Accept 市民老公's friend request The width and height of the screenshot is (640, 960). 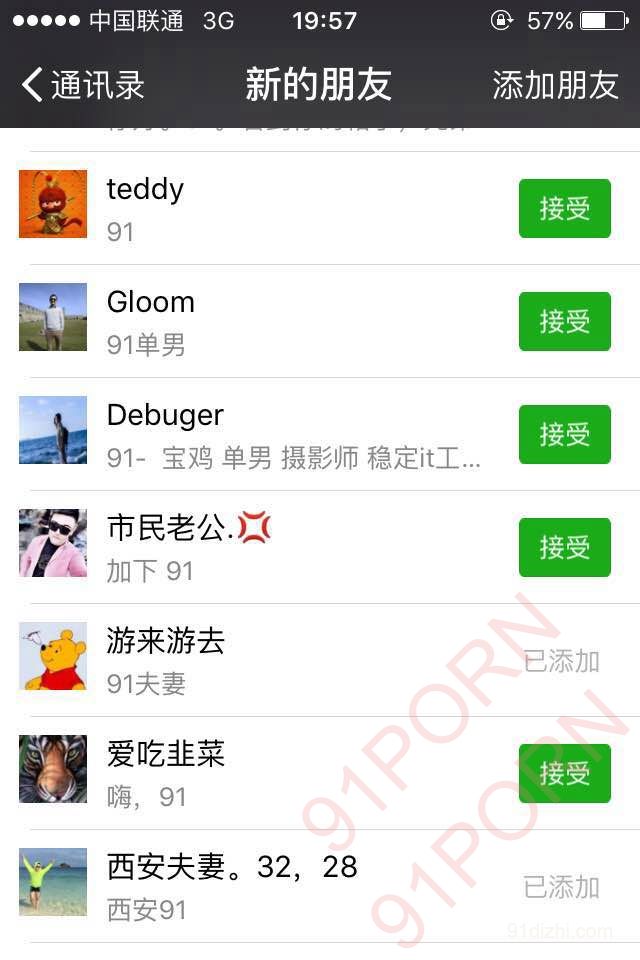click(x=564, y=547)
